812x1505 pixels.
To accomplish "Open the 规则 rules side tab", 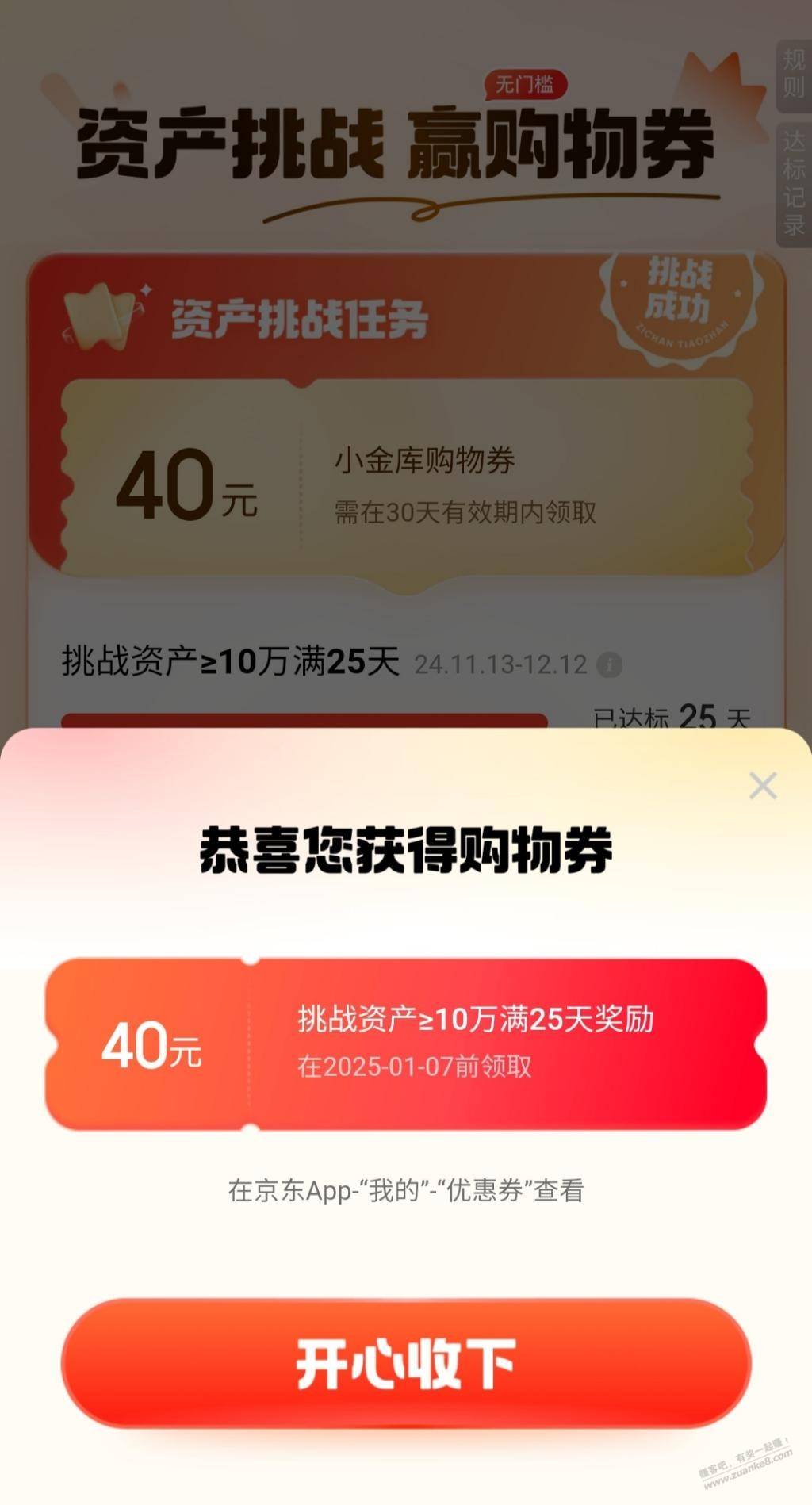I will point(794,75).
